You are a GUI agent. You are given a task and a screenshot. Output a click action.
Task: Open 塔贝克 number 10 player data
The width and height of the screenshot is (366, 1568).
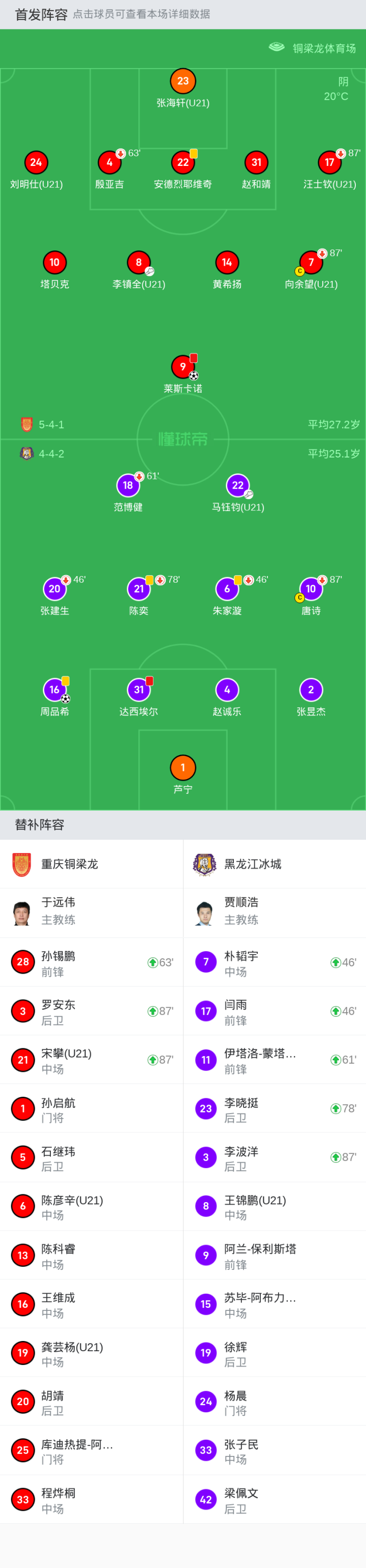tap(54, 263)
